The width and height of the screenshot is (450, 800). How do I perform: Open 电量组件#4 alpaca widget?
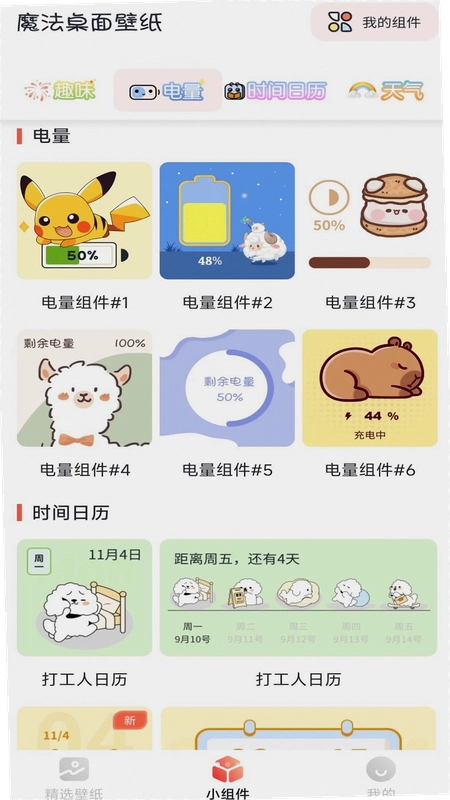85,388
